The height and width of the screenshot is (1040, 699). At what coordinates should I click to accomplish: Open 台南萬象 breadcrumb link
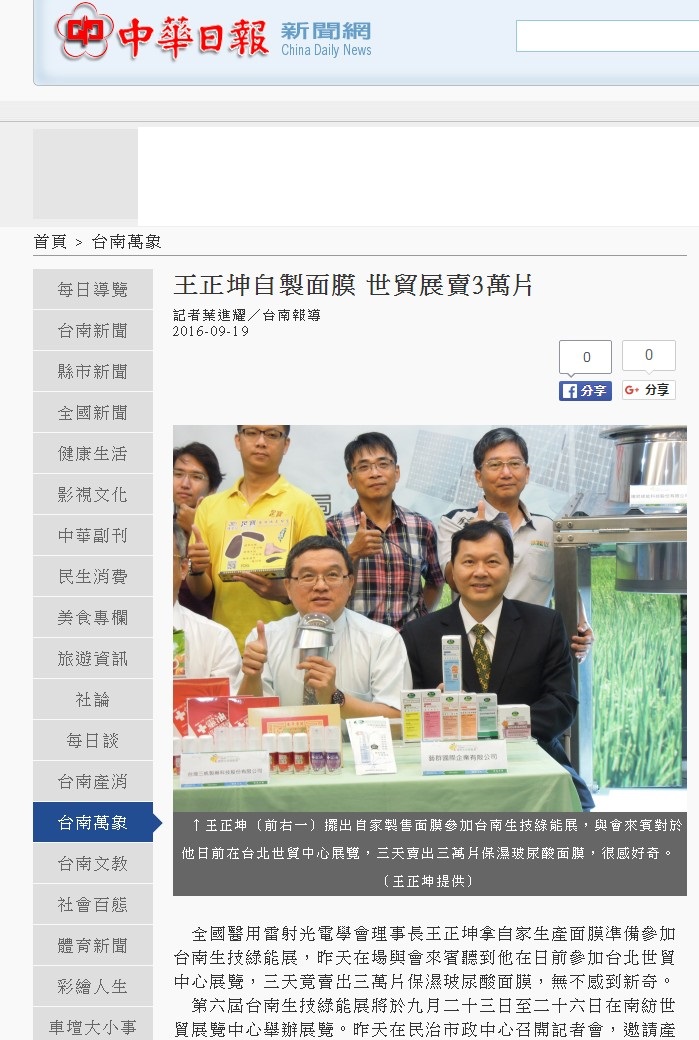click(x=126, y=242)
